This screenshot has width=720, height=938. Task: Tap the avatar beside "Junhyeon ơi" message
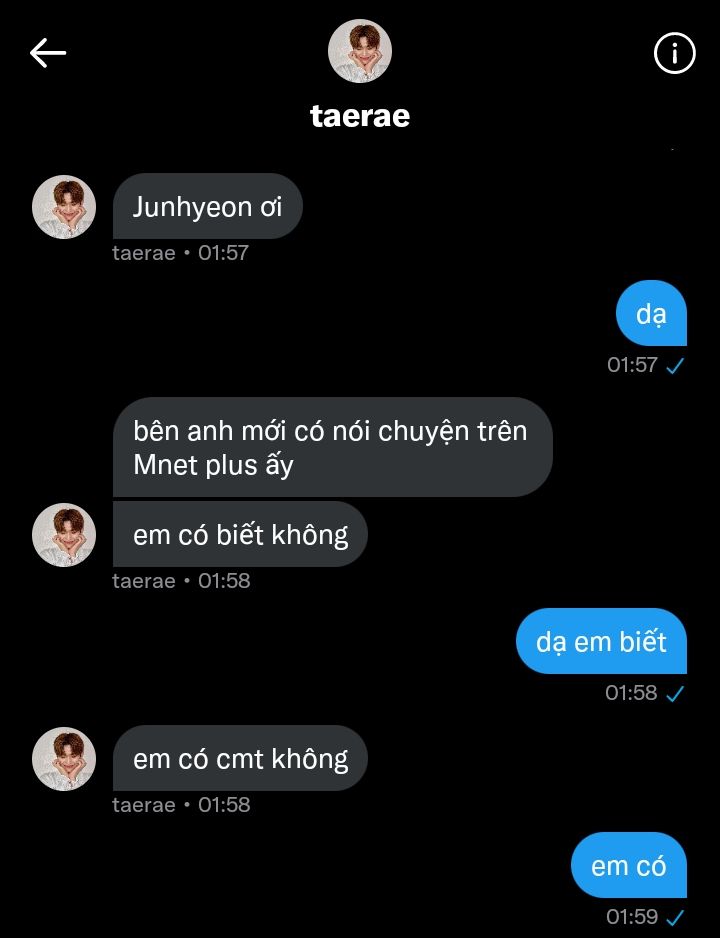pos(64,207)
